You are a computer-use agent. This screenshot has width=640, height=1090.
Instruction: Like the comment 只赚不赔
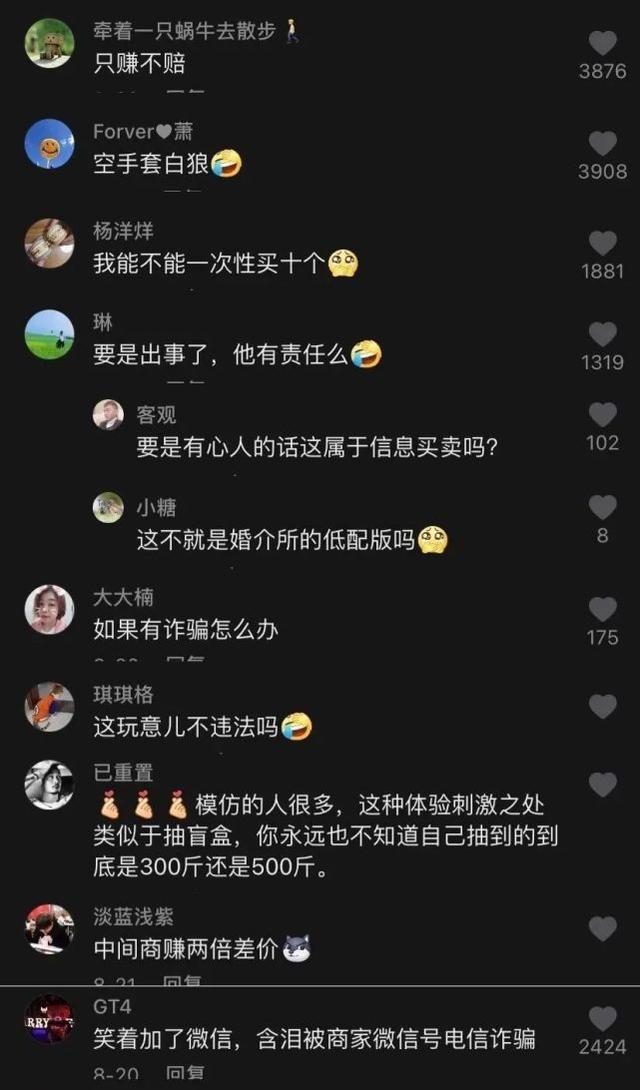(x=602, y=44)
